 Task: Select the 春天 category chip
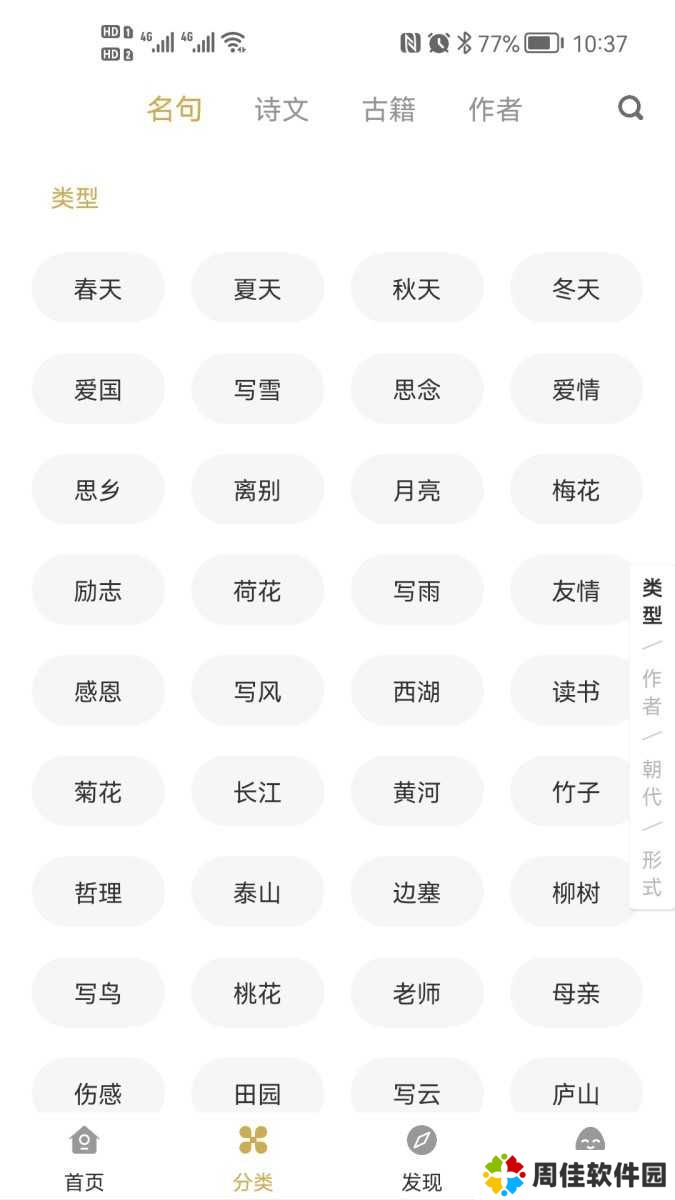tap(98, 289)
